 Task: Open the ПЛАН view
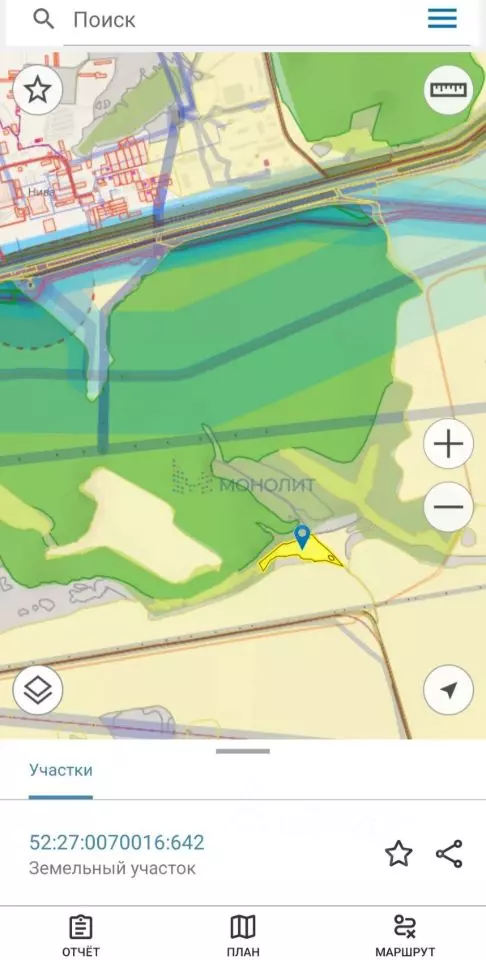click(x=243, y=936)
